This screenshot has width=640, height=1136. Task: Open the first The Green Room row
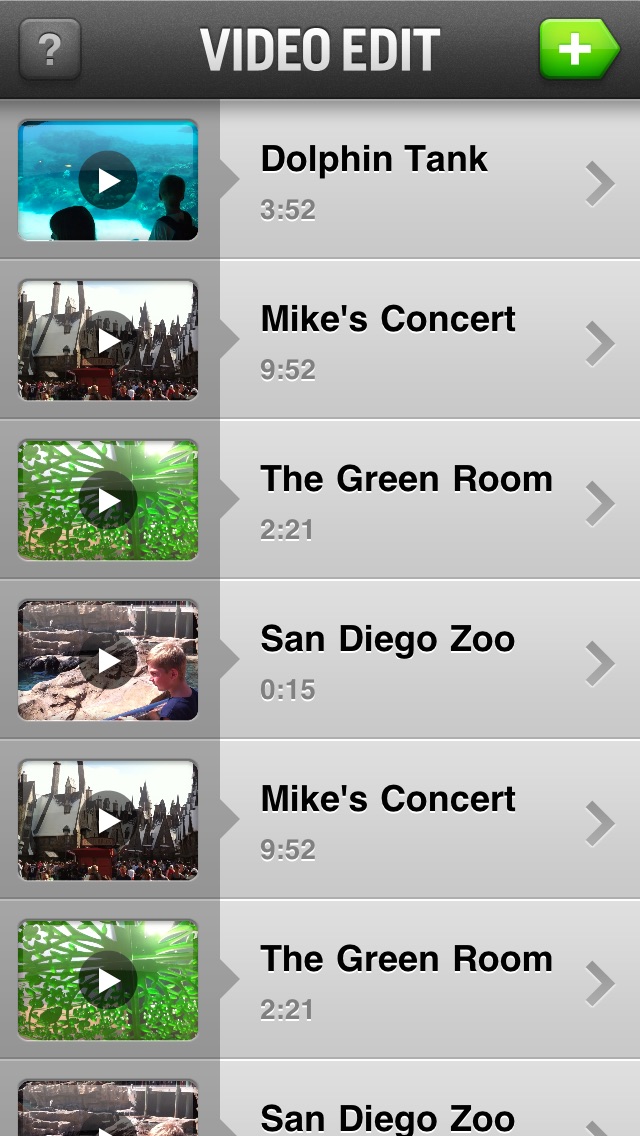pos(320,499)
